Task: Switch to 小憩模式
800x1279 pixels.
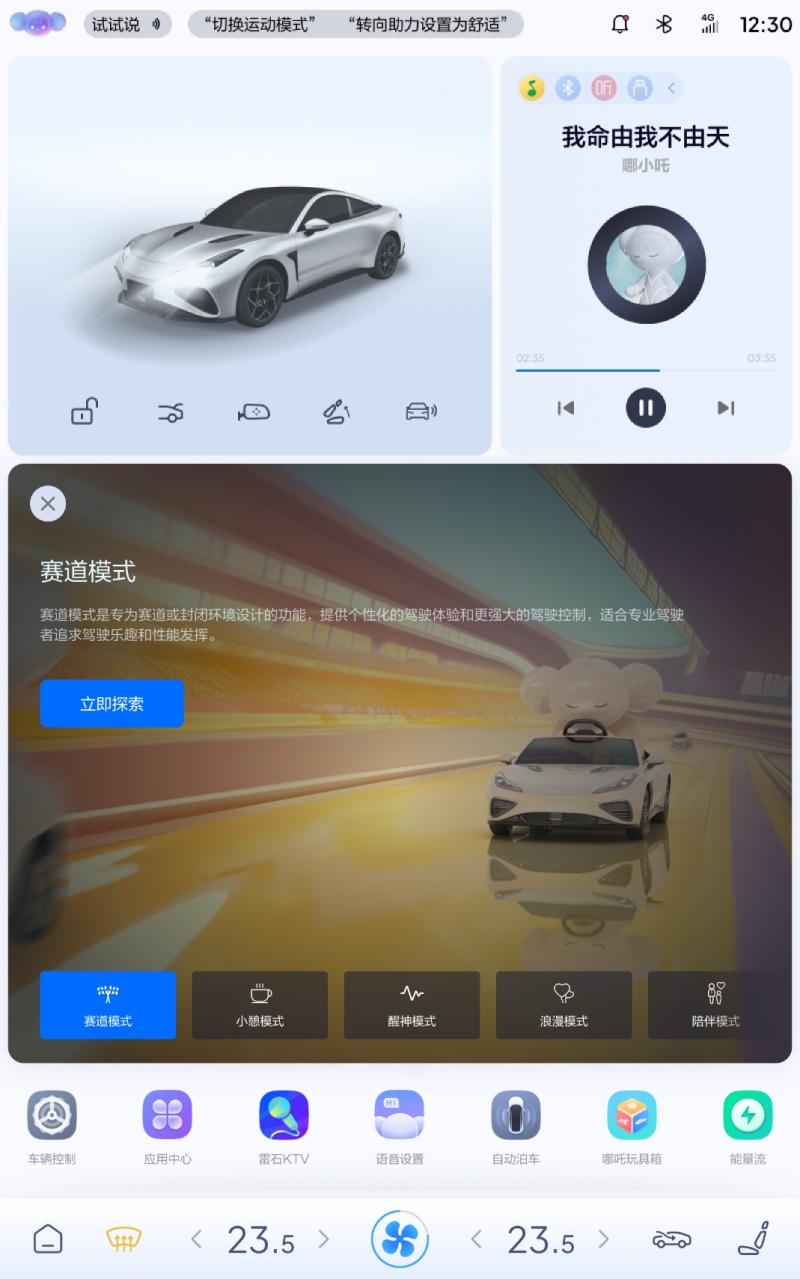Action: tap(260, 1004)
